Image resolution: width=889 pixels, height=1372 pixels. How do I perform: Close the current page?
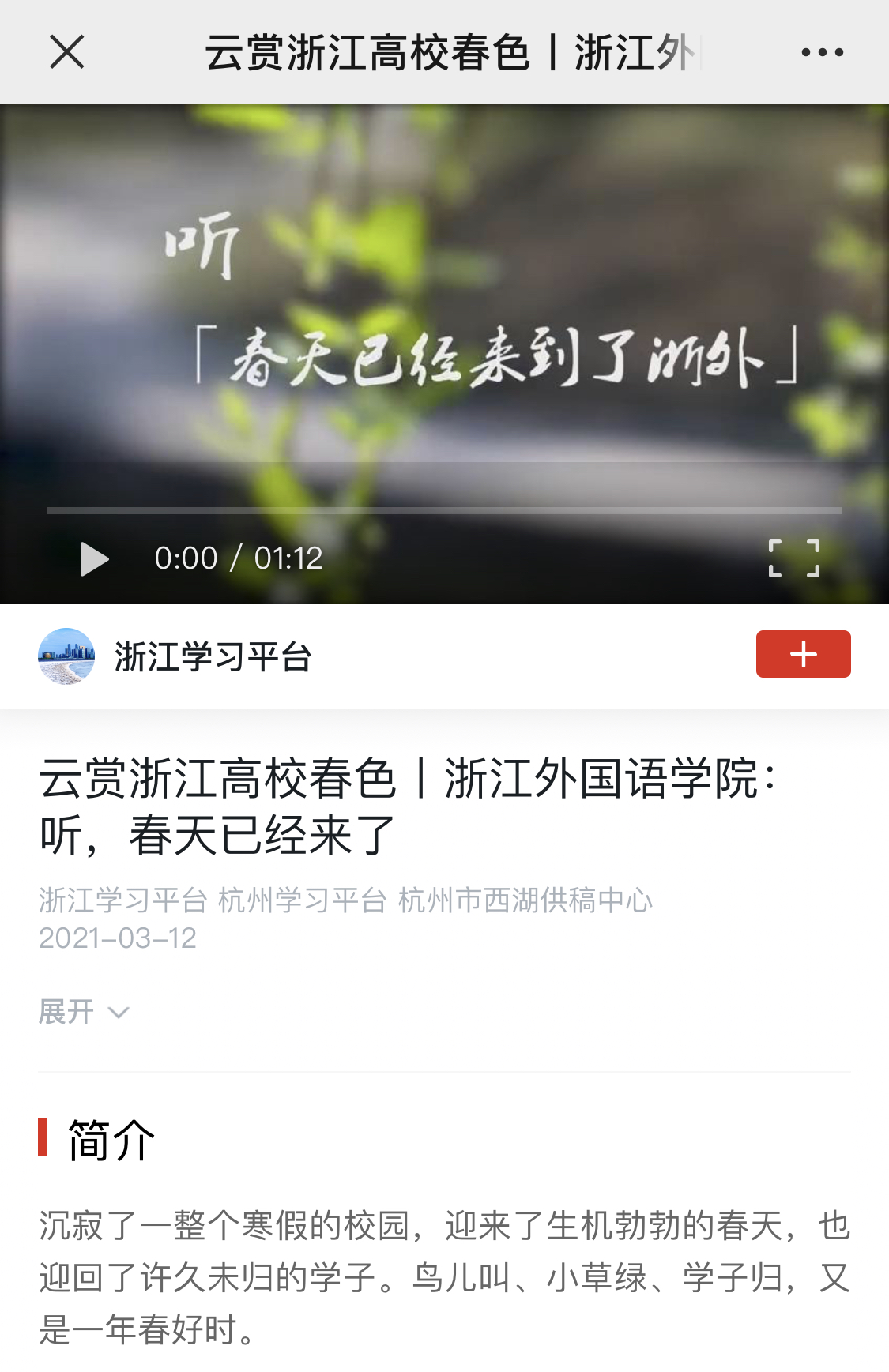pos(67,53)
